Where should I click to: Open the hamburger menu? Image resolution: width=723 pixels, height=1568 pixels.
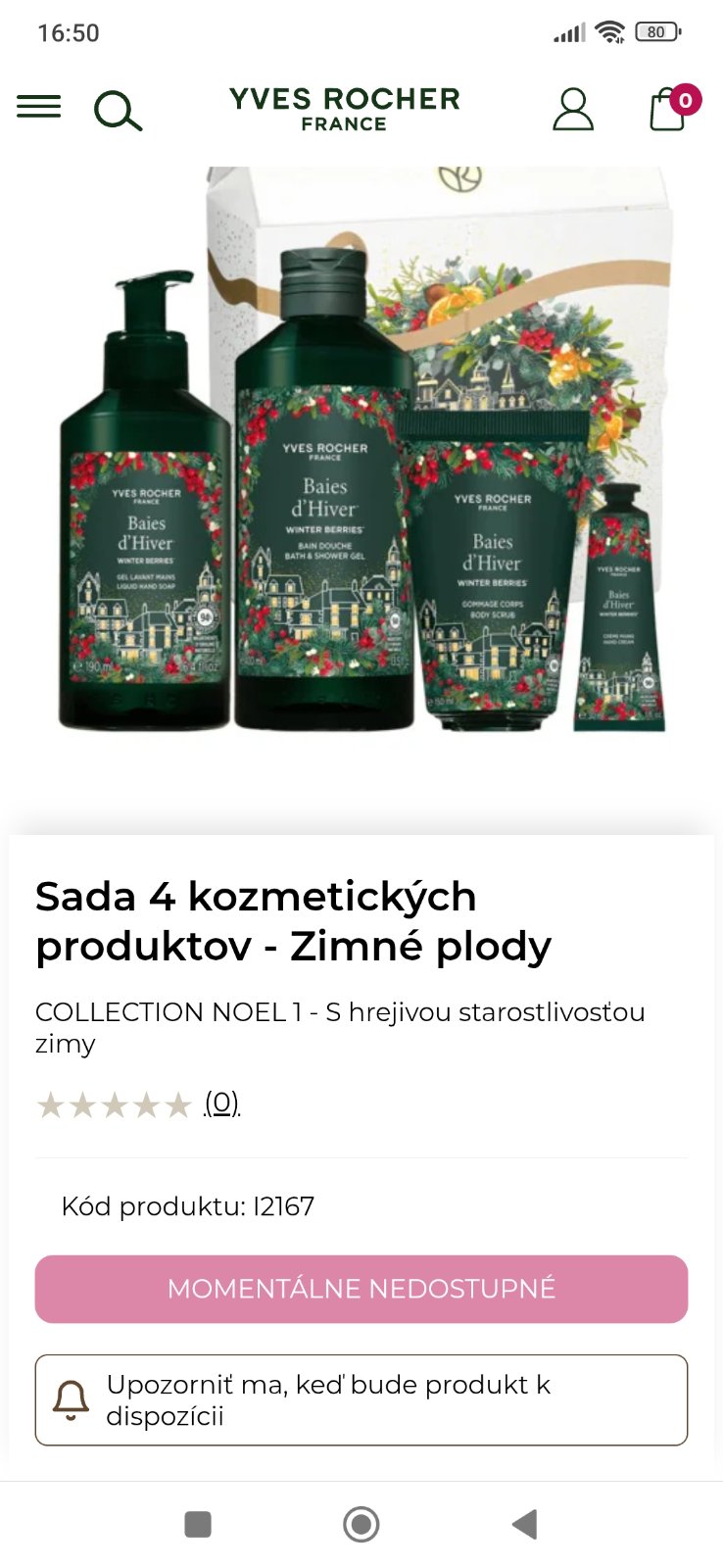coord(39,107)
